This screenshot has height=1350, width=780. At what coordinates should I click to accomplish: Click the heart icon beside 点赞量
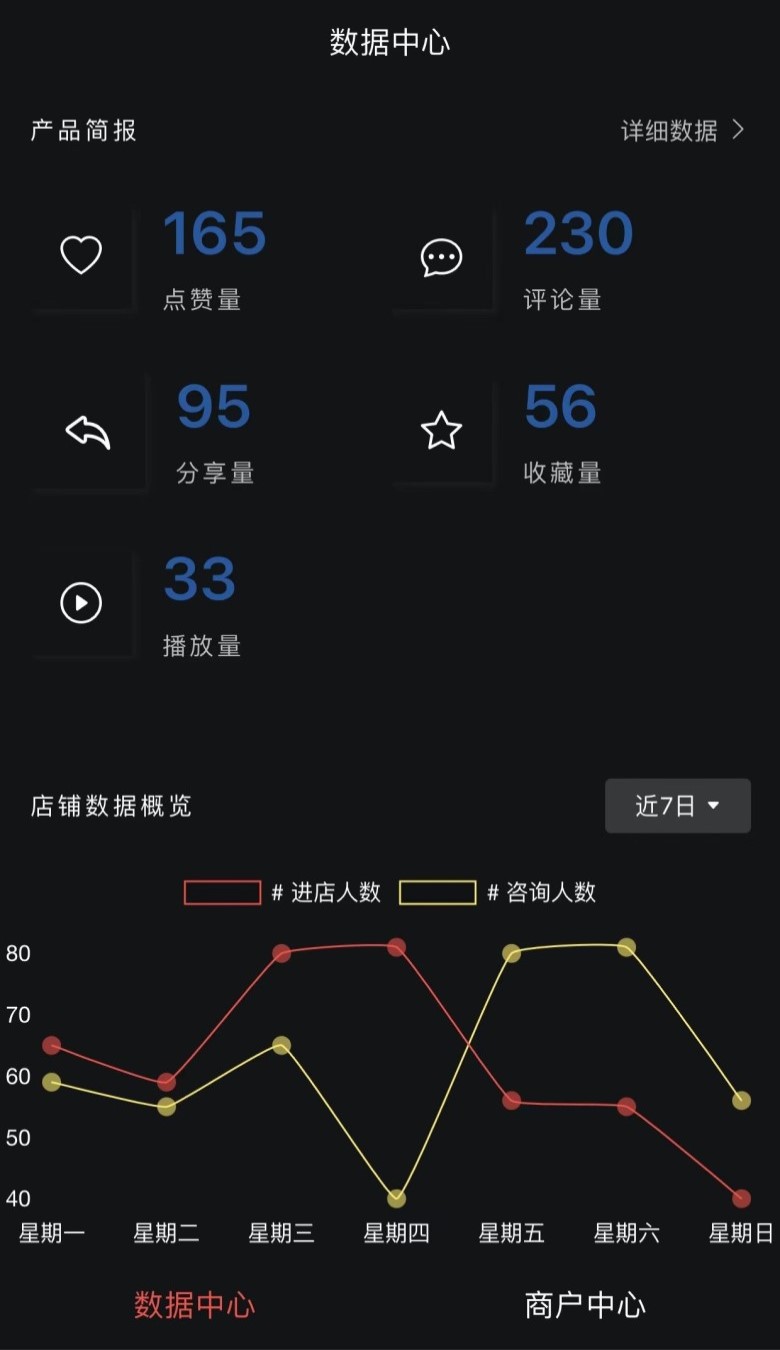[82, 255]
